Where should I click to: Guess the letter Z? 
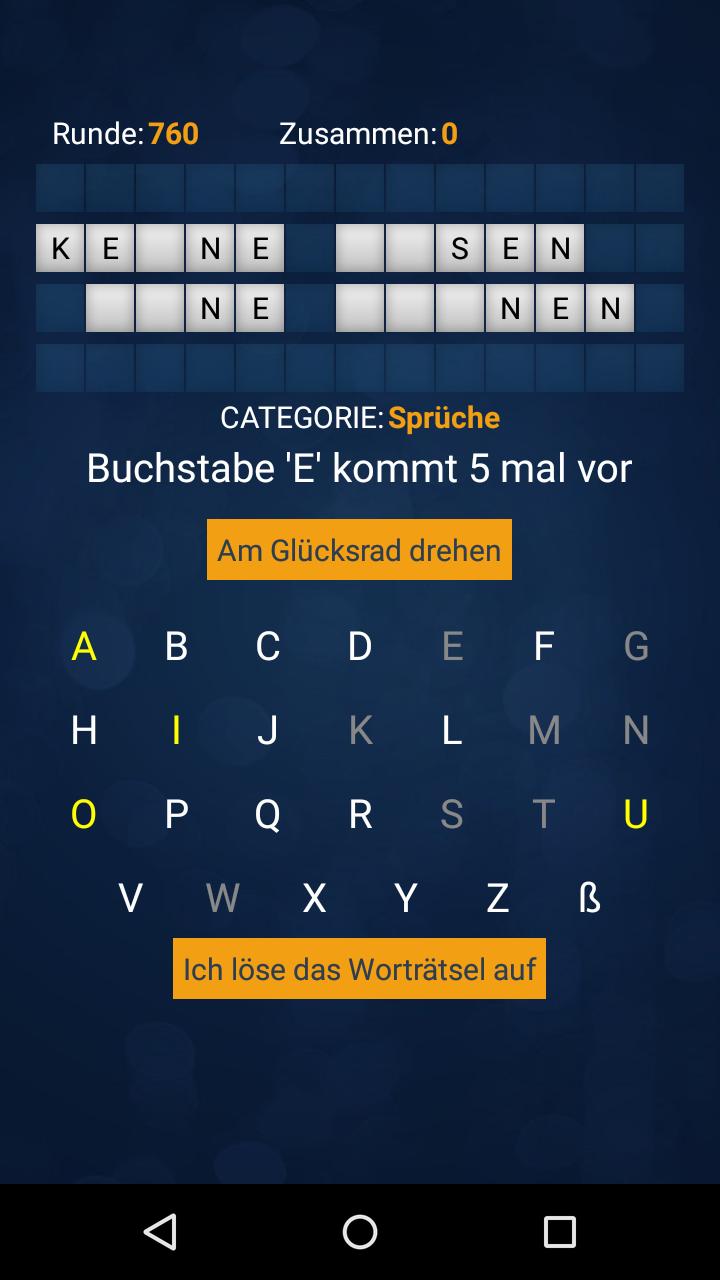point(498,898)
